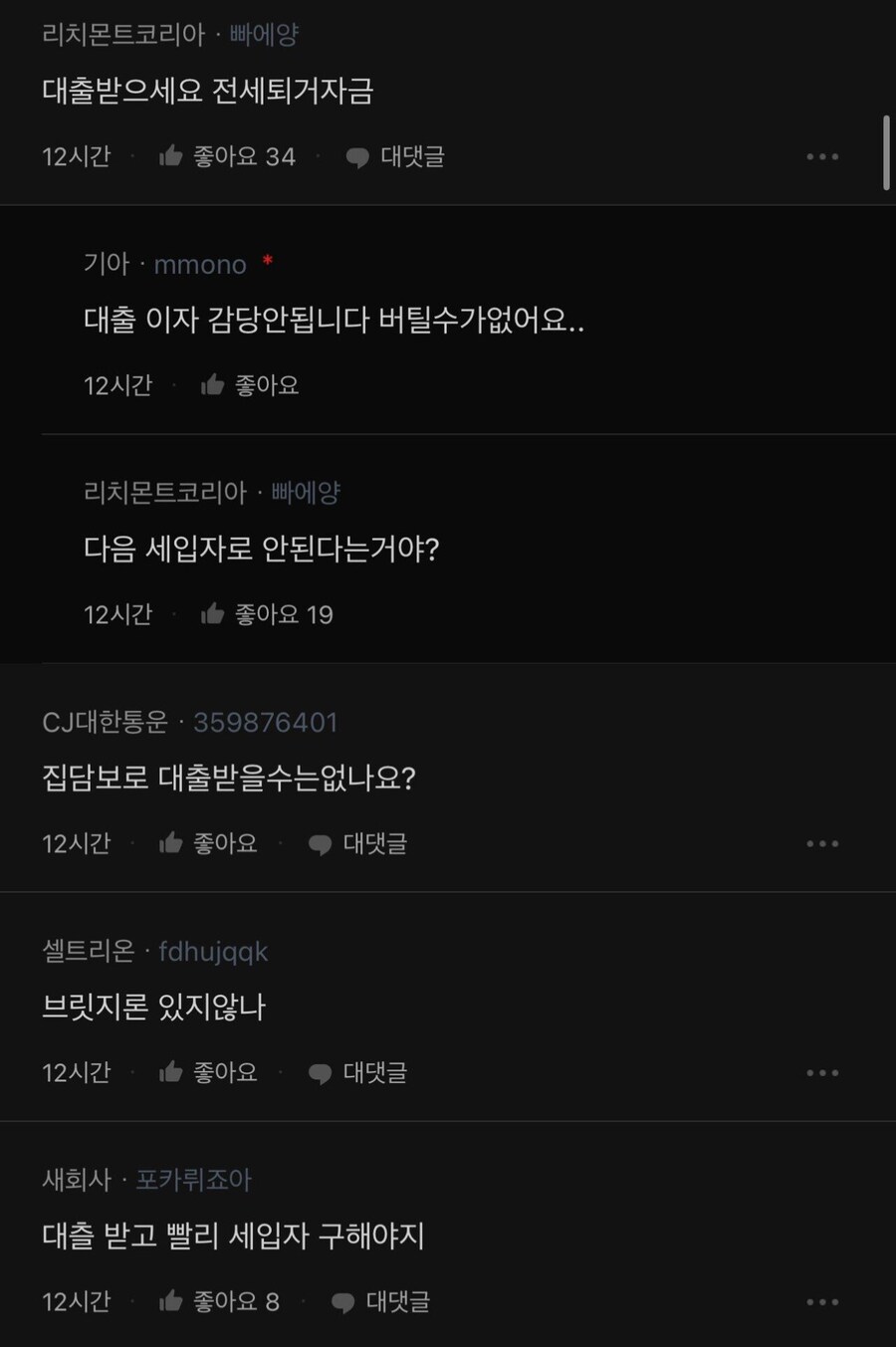Open the three-dot menu on the top comment

pyautogui.click(x=822, y=156)
